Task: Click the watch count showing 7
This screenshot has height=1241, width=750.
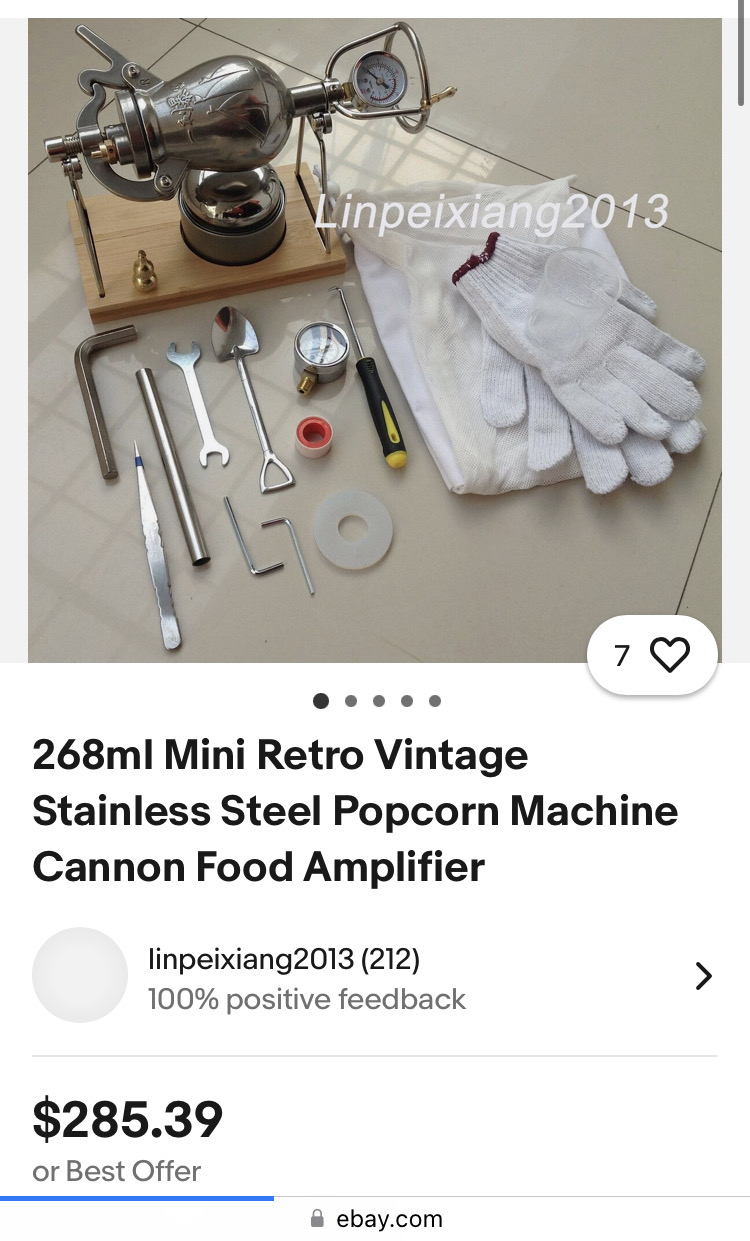Action: 622,655
